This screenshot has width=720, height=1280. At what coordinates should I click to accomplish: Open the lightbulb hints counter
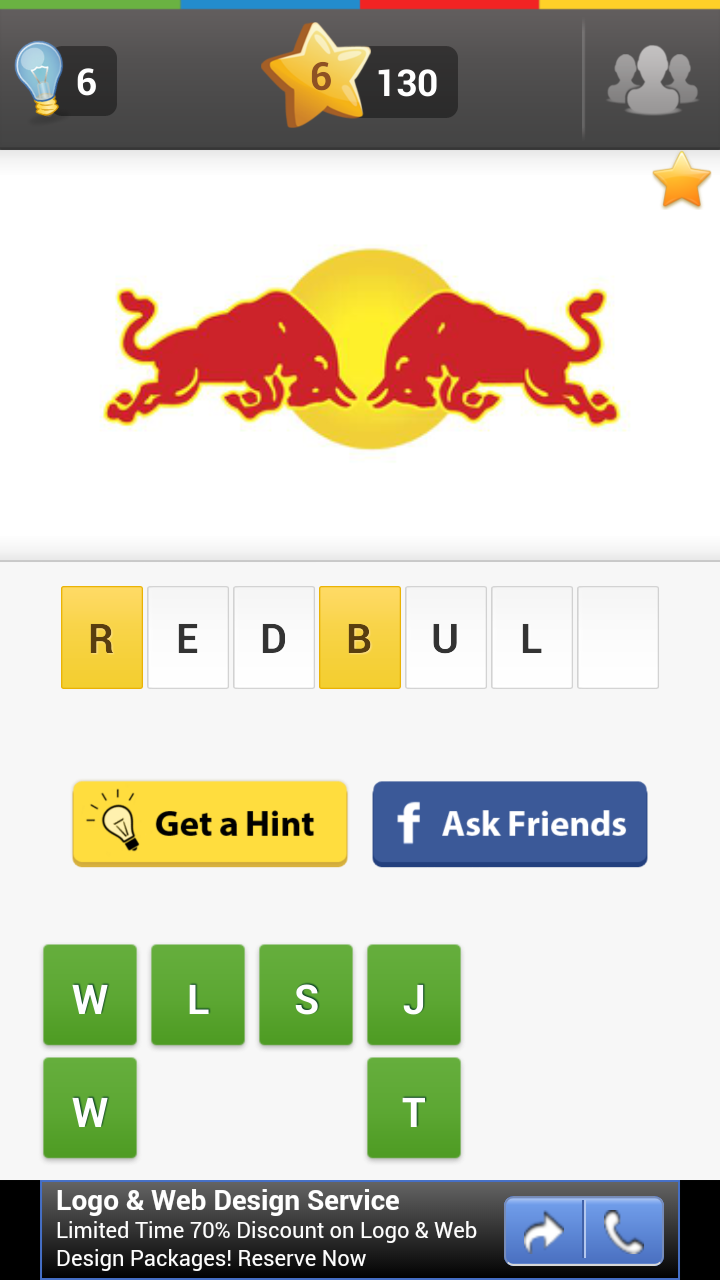pos(64,80)
